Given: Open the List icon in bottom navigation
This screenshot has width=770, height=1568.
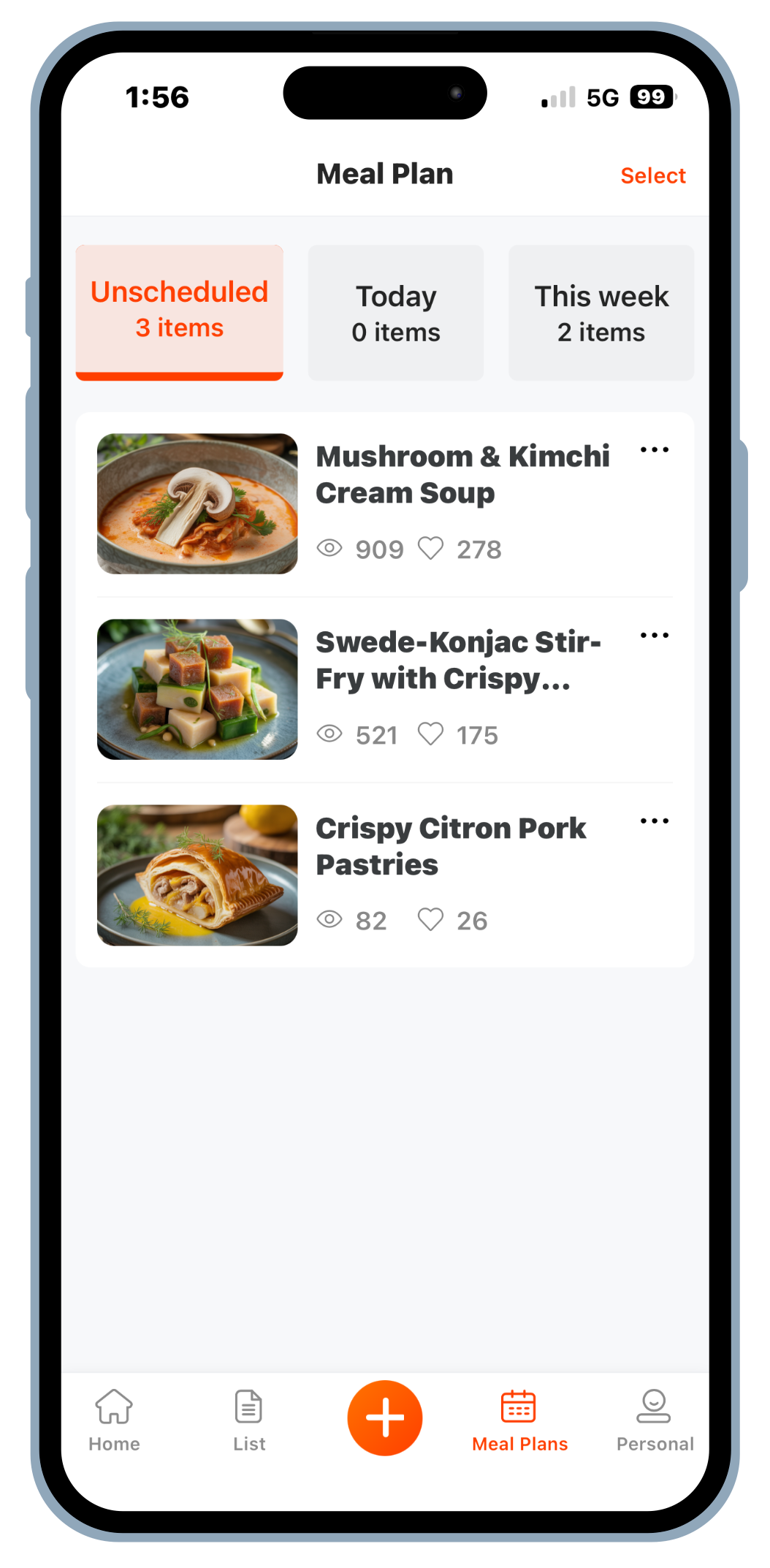Looking at the screenshot, I should click(248, 1417).
